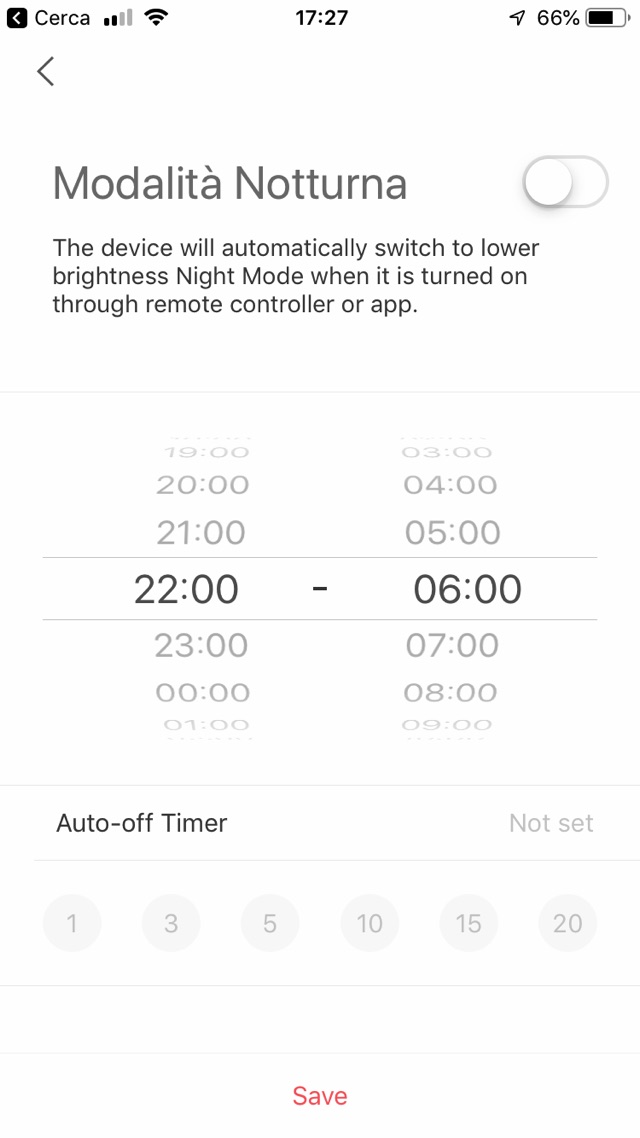Tap the 15 auto-off timer option
The width and height of the screenshot is (640, 1138).
pyautogui.click(x=469, y=923)
